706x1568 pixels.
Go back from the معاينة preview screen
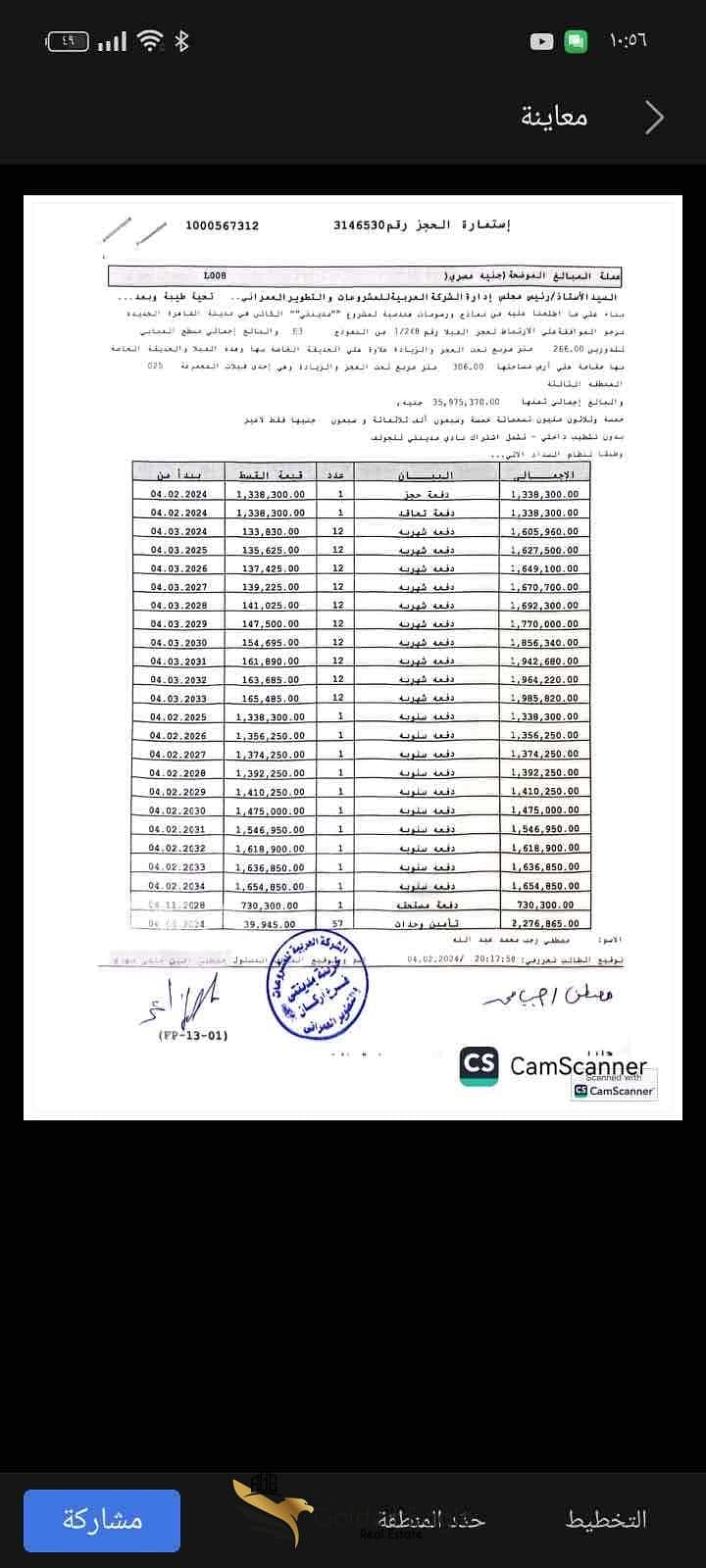click(655, 118)
